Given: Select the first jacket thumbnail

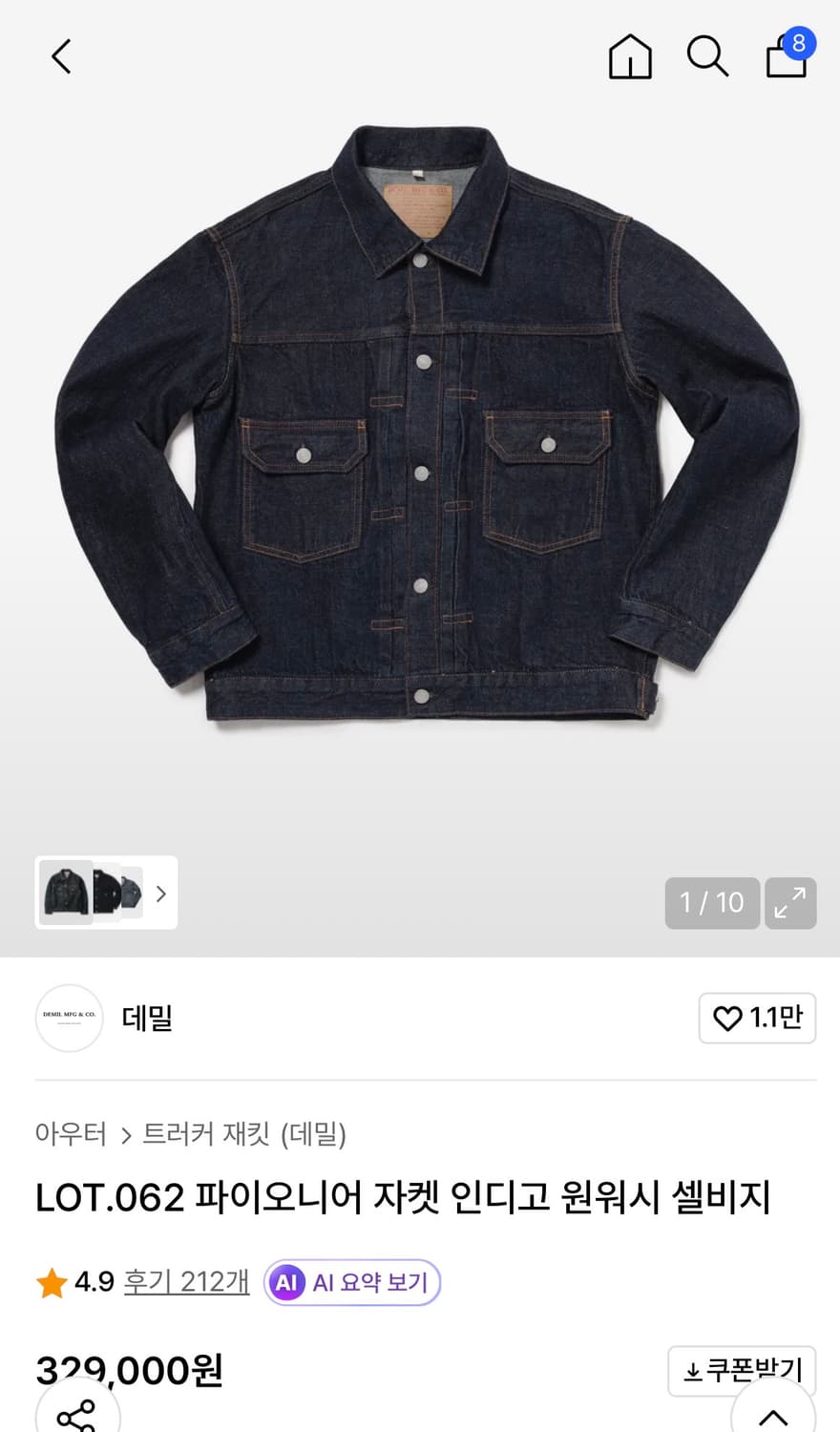Looking at the screenshot, I should (65, 894).
